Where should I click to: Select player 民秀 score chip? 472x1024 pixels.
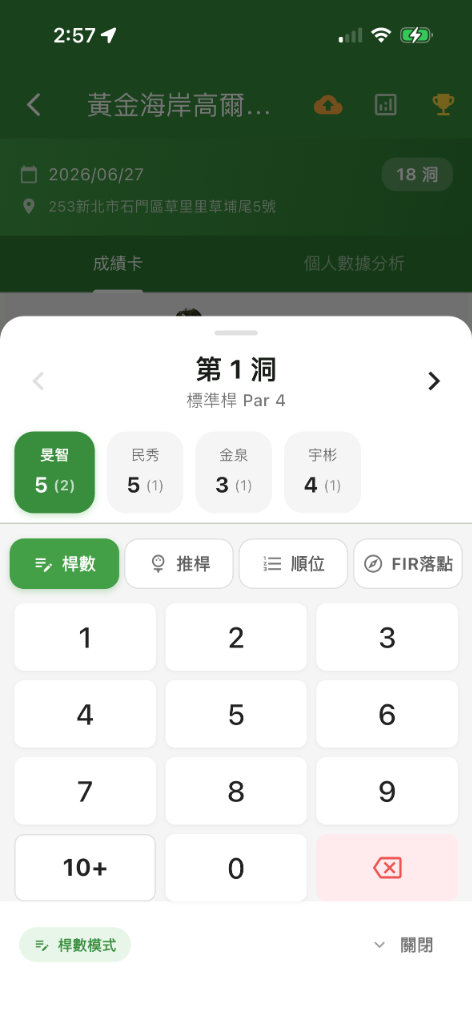145,472
